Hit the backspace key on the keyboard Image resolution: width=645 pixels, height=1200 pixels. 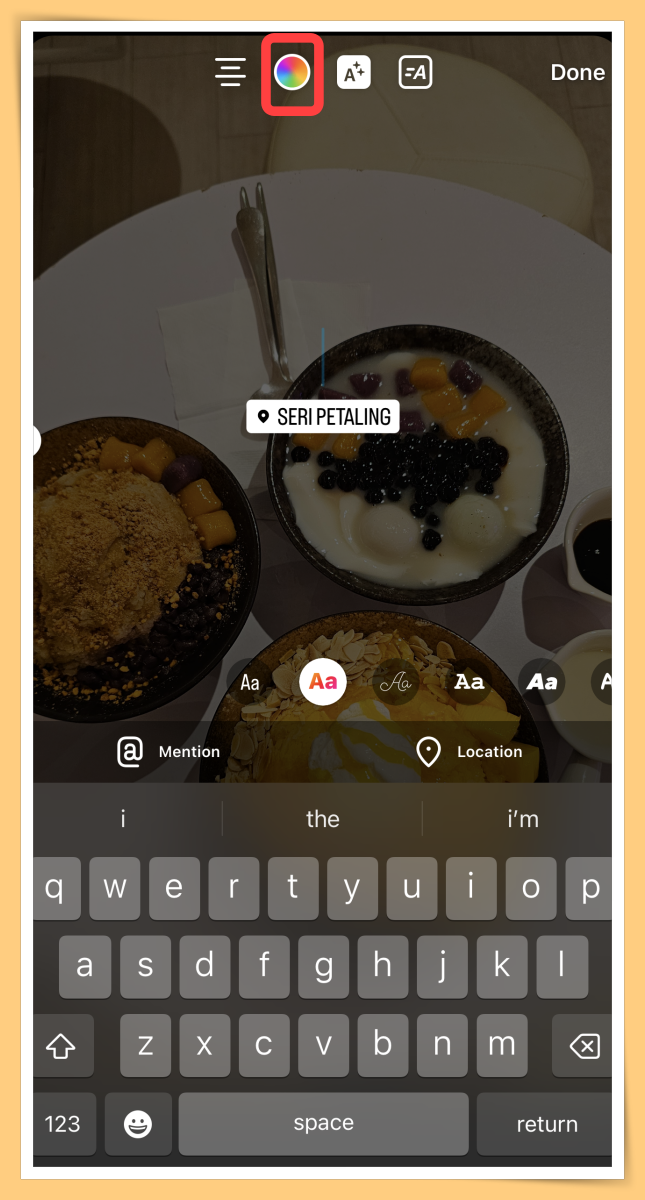(x=583, y=1046)
